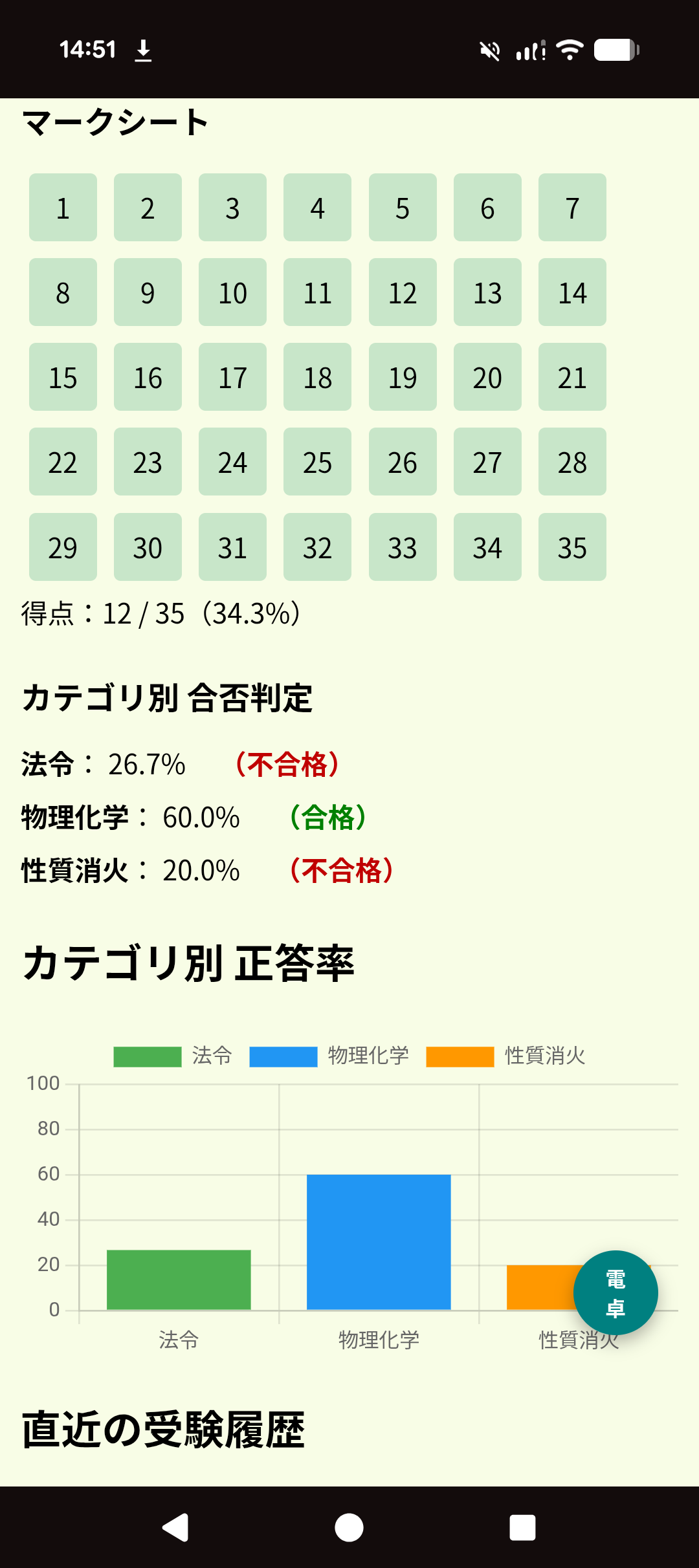Jump to question 12
Screen dimensions: 699x1568
pyautogui.click(x=403, y=292)
